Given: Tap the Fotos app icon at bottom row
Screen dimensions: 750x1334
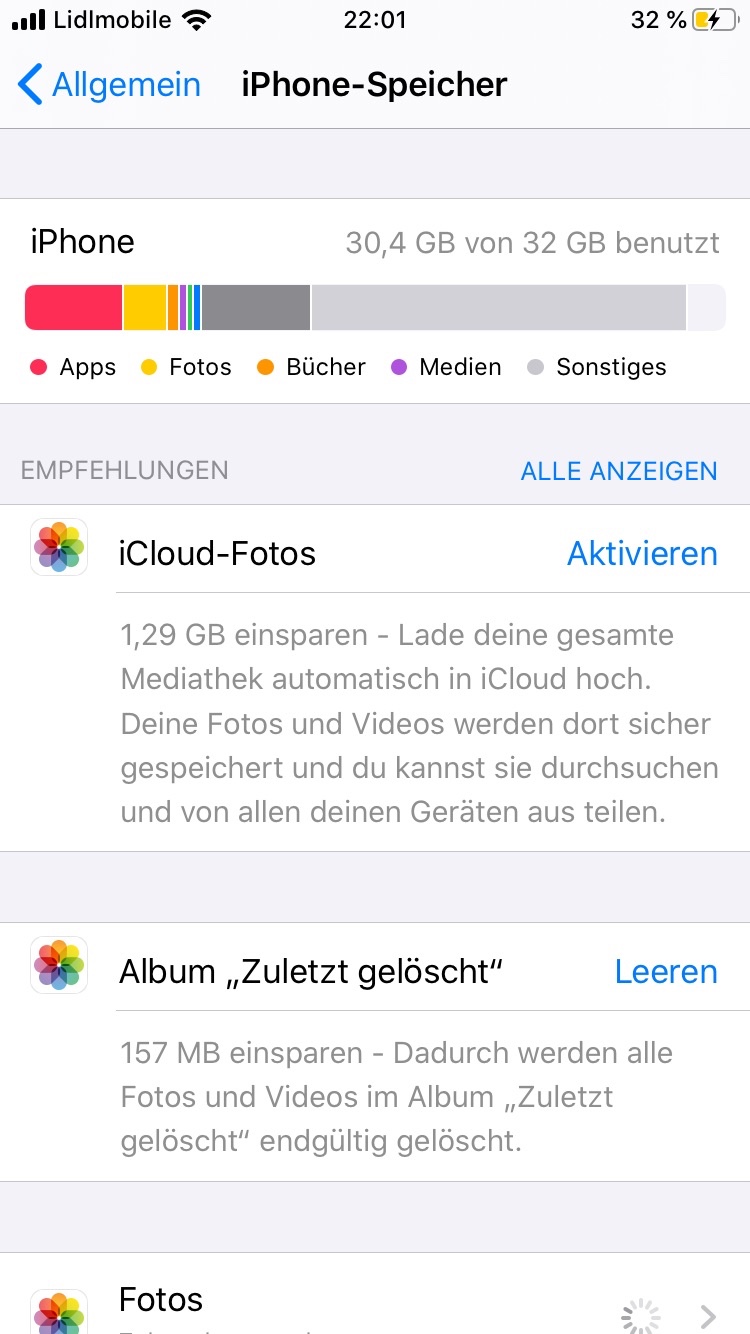Looking at the screenshot, I should [58, 1310].
